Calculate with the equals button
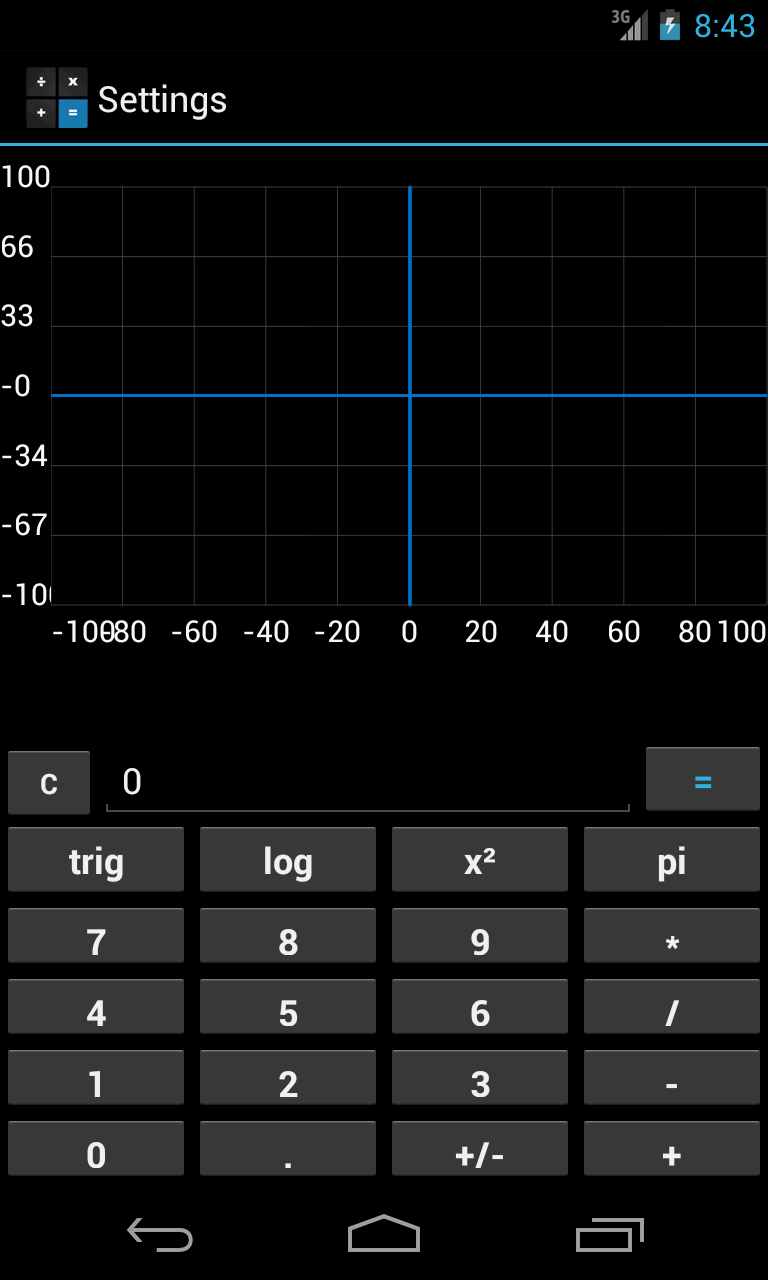This screenshot has height=1280, width=768. (x=702, y=779)
